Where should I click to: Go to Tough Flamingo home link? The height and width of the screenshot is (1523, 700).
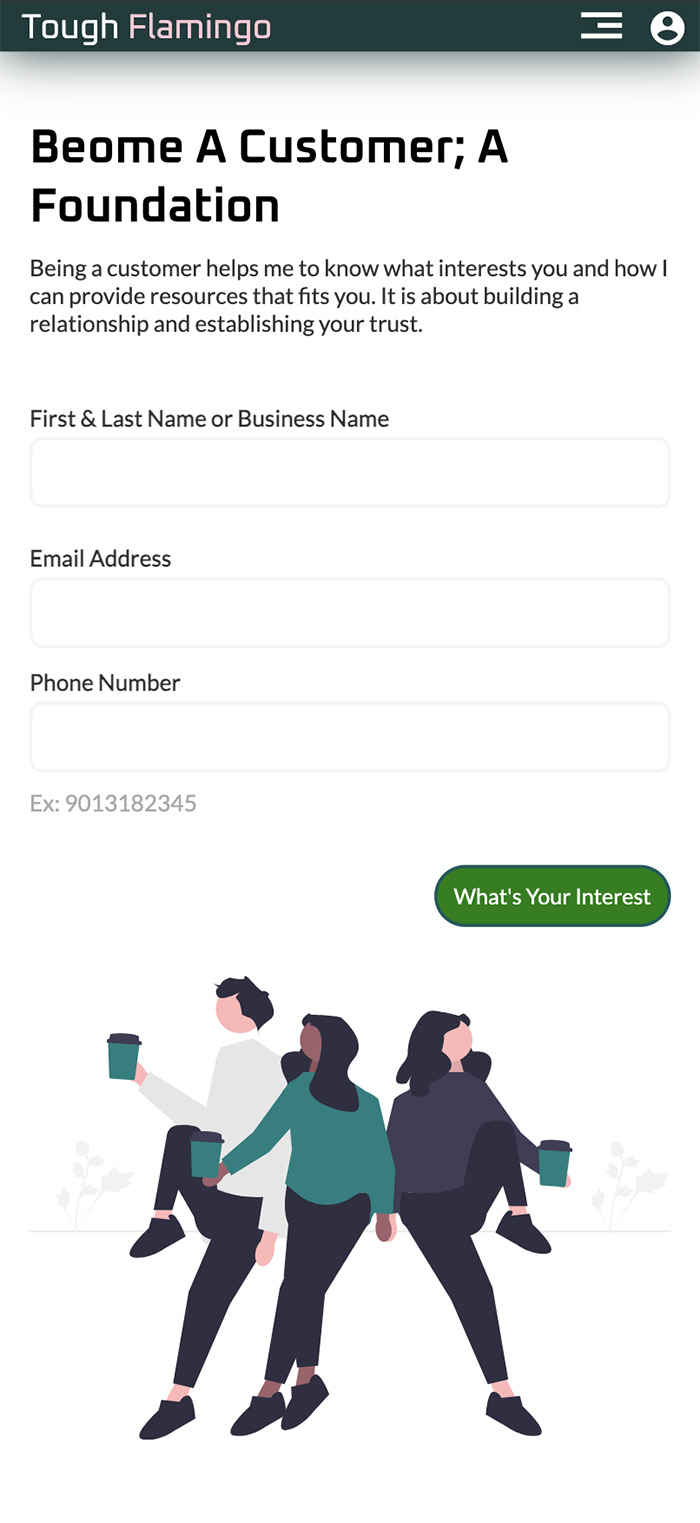point(146,27)
